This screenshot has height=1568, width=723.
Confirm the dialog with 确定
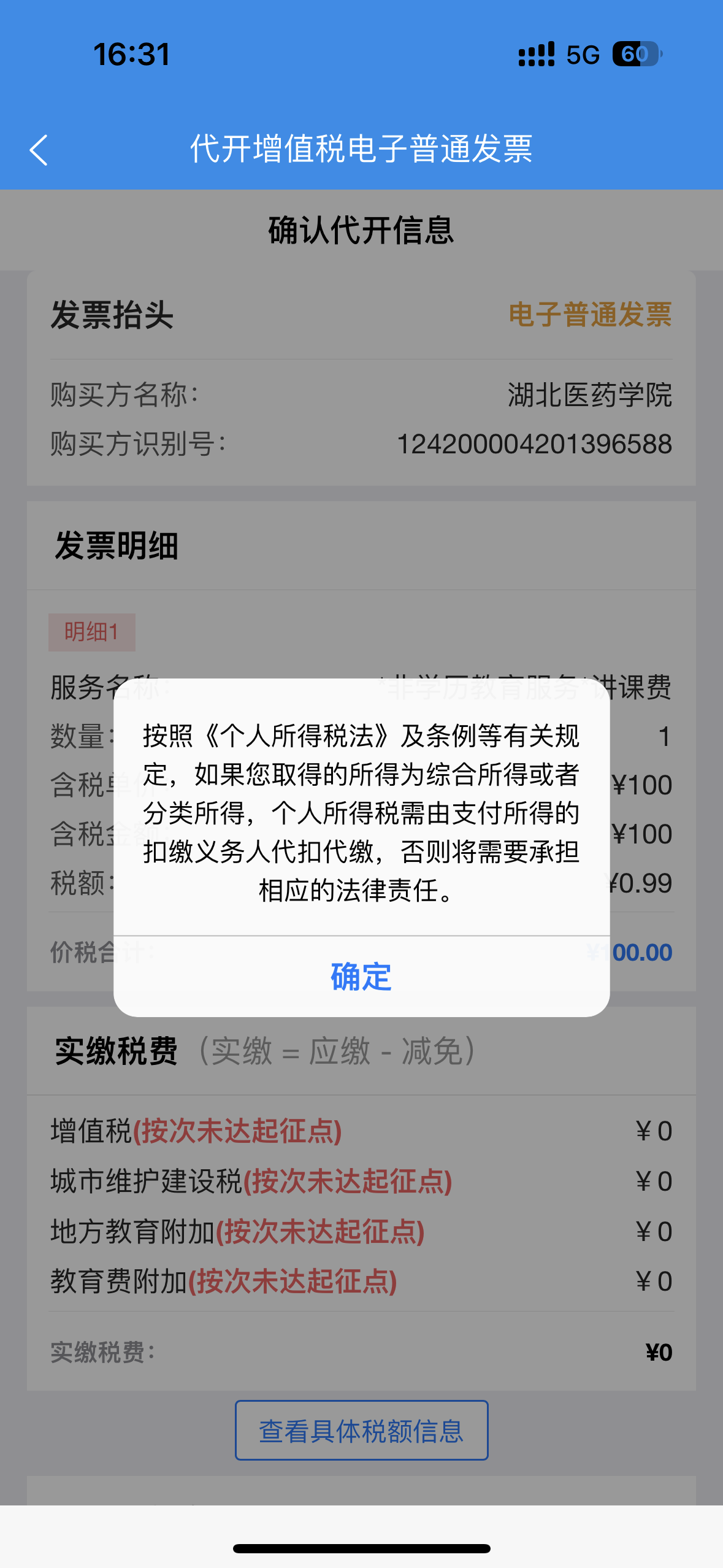point(361,977)
